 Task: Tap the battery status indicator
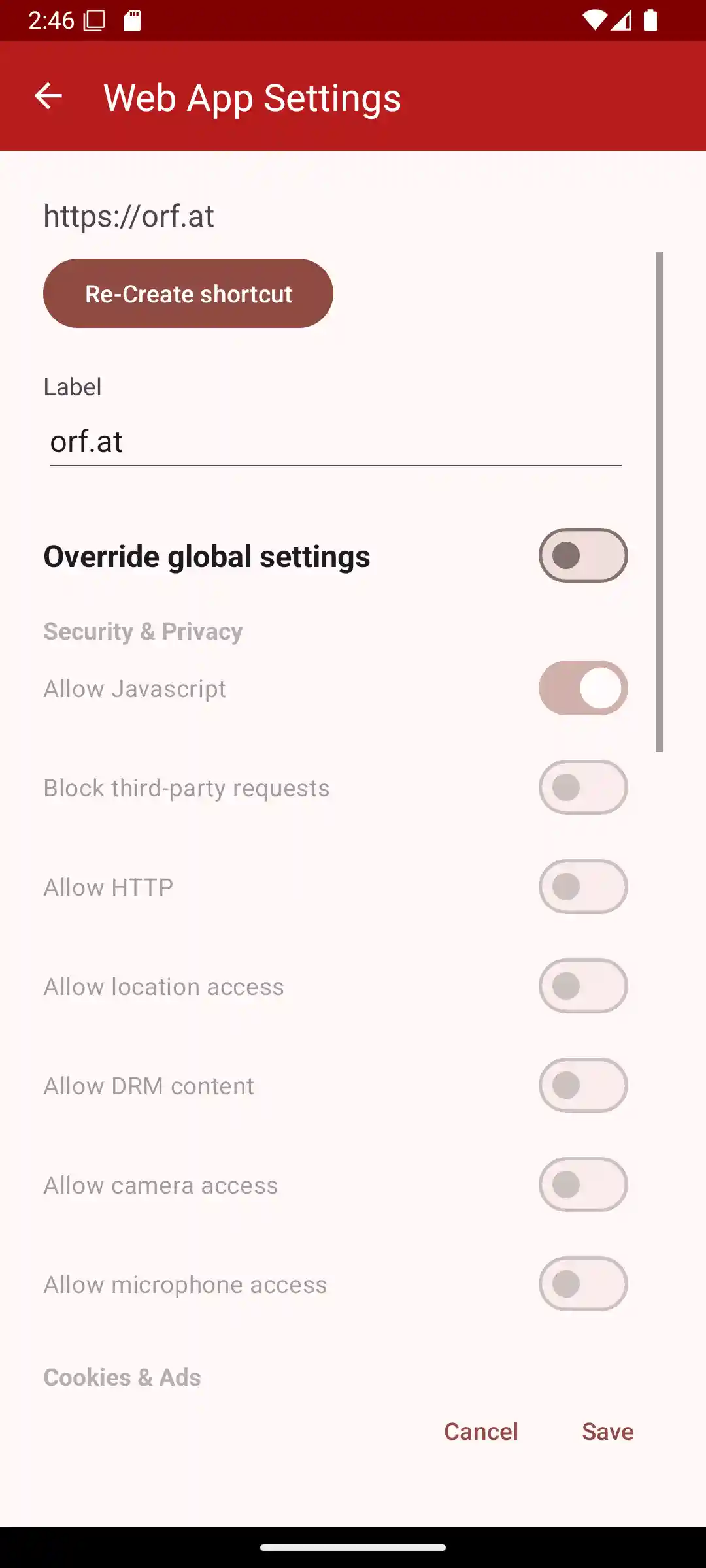click(x=651, y=20)
